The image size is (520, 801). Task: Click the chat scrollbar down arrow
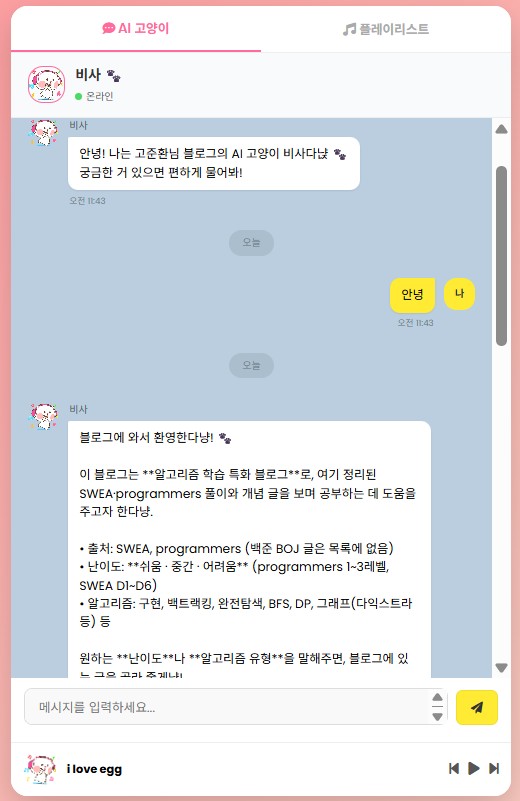point(502,668)
